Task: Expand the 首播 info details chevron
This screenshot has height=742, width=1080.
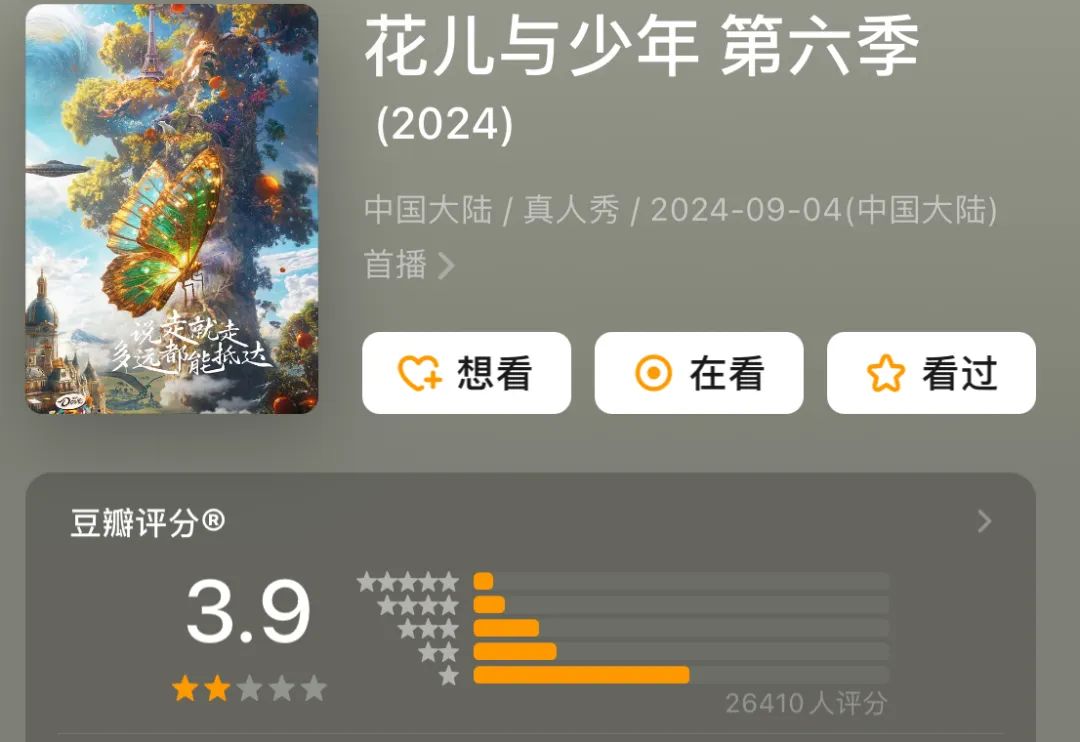Action: point(446,265)
